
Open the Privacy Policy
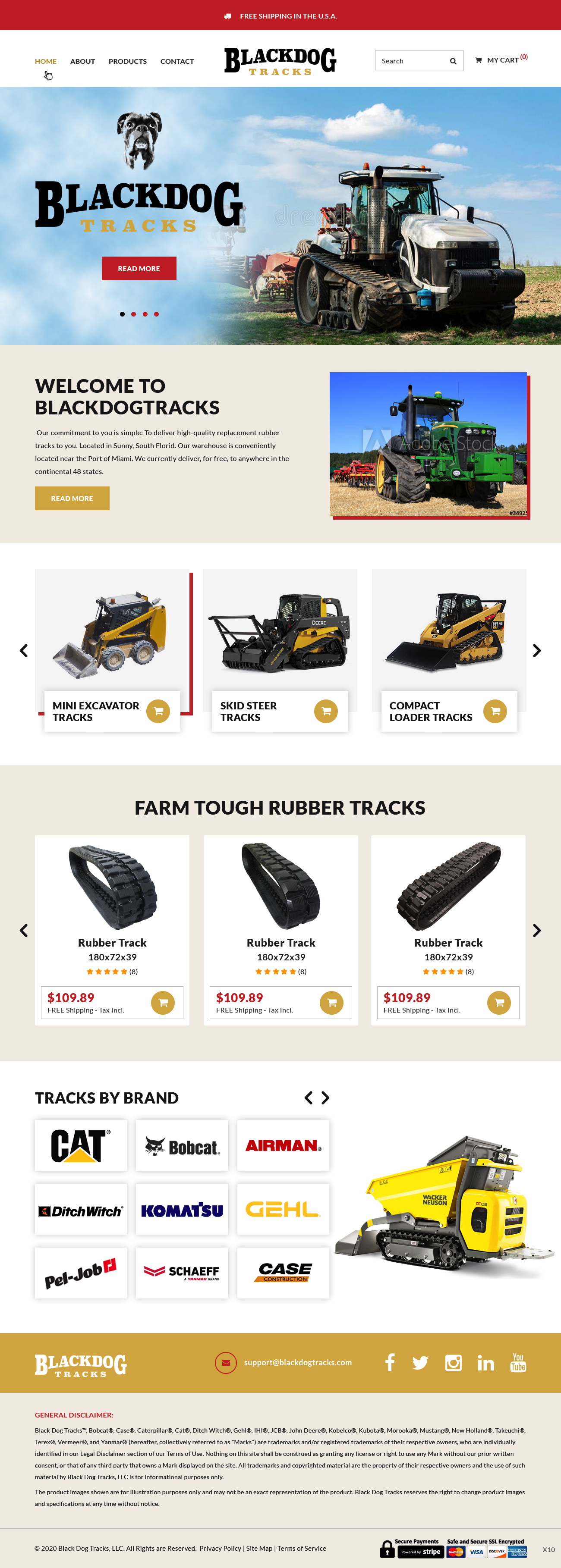tap(220, 1548)
